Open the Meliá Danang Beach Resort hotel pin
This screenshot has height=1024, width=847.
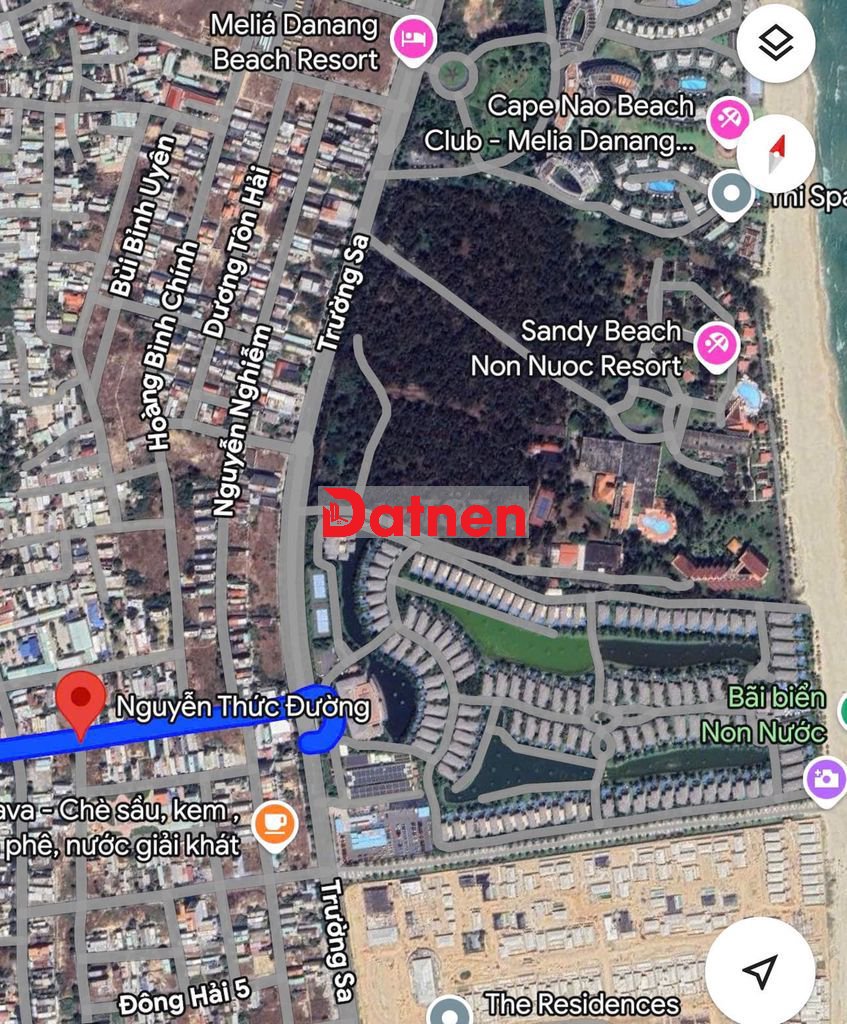(x=413, y=41)
